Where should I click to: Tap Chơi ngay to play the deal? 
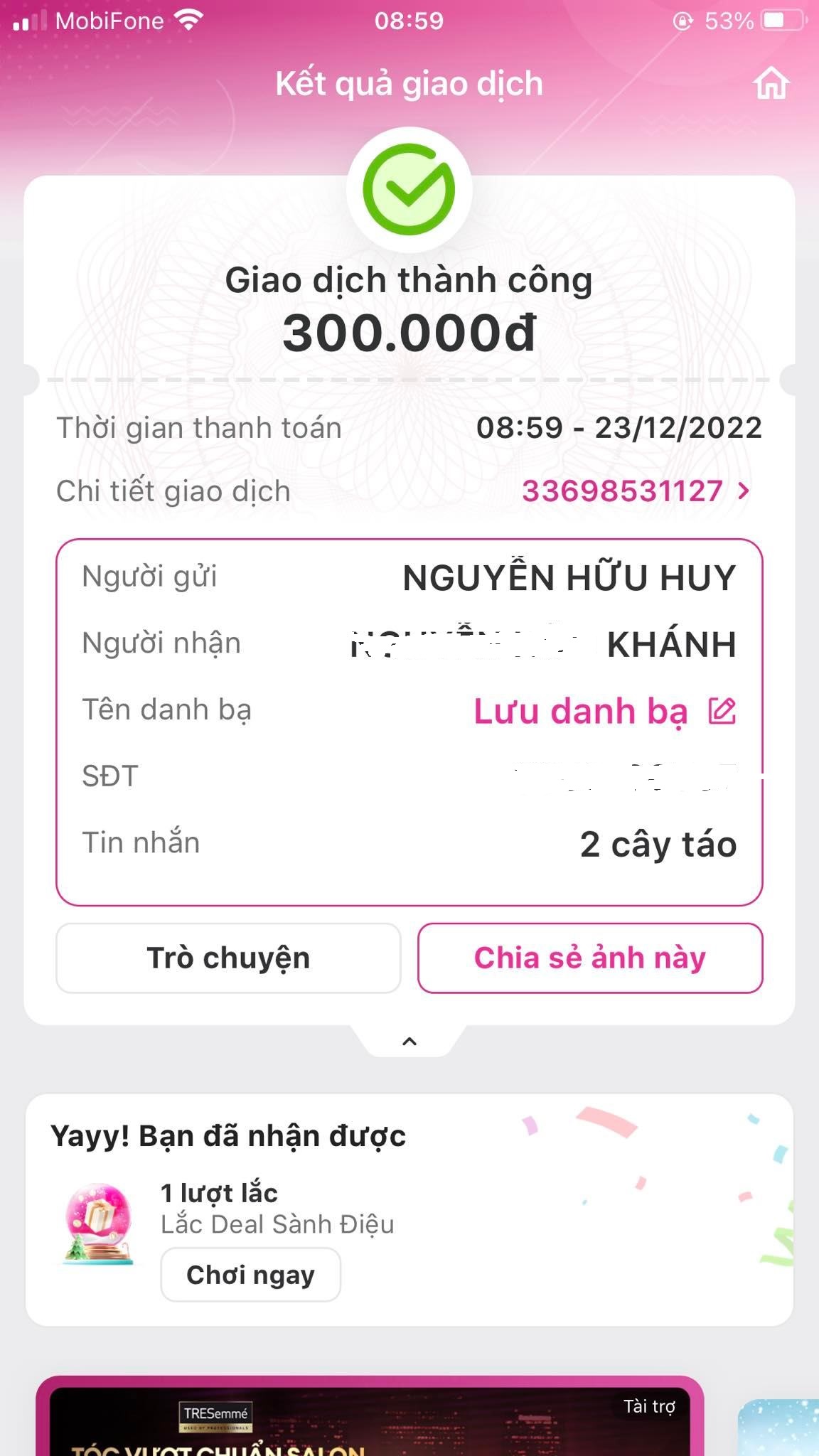coord(250,1275)
